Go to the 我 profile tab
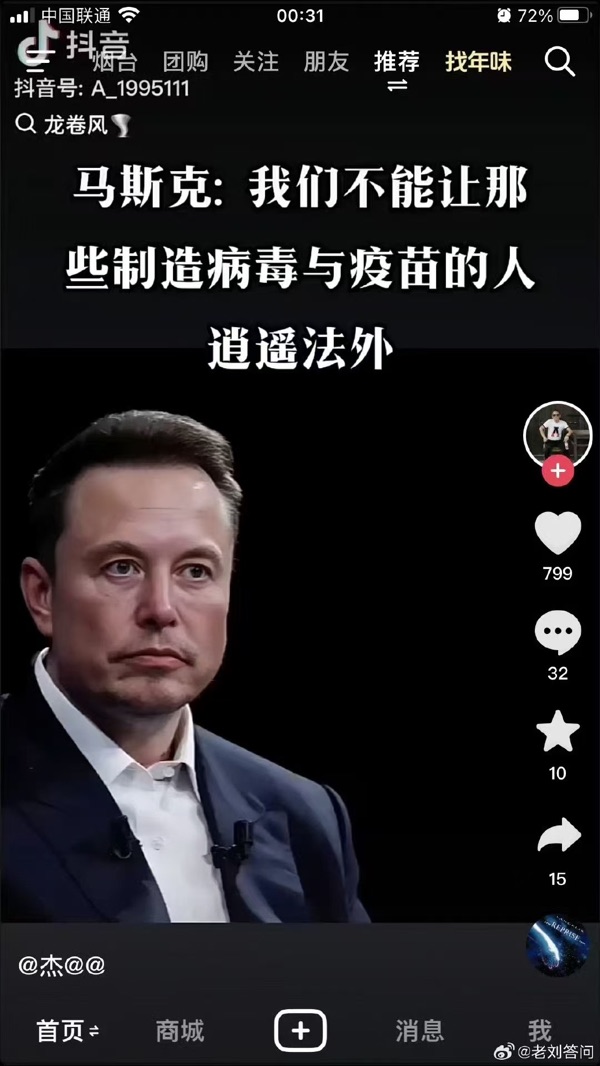The height and width of the screenshot is (1066, 600). (539, 1029)
